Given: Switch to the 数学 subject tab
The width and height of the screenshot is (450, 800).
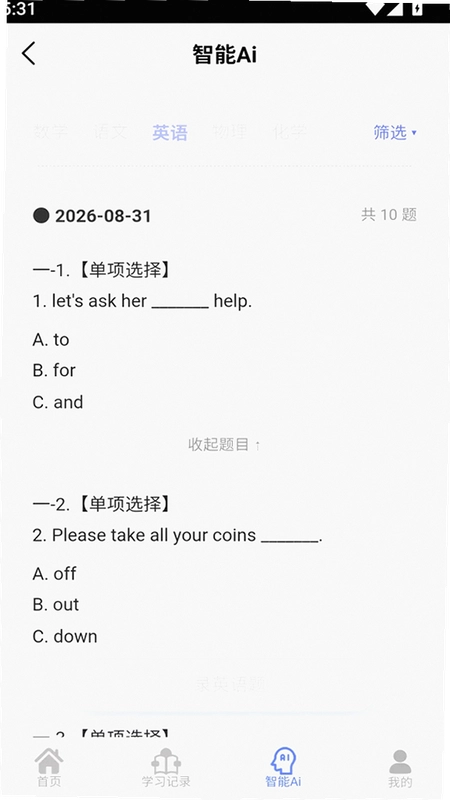Looking at the screenshot, I should 50,132.
